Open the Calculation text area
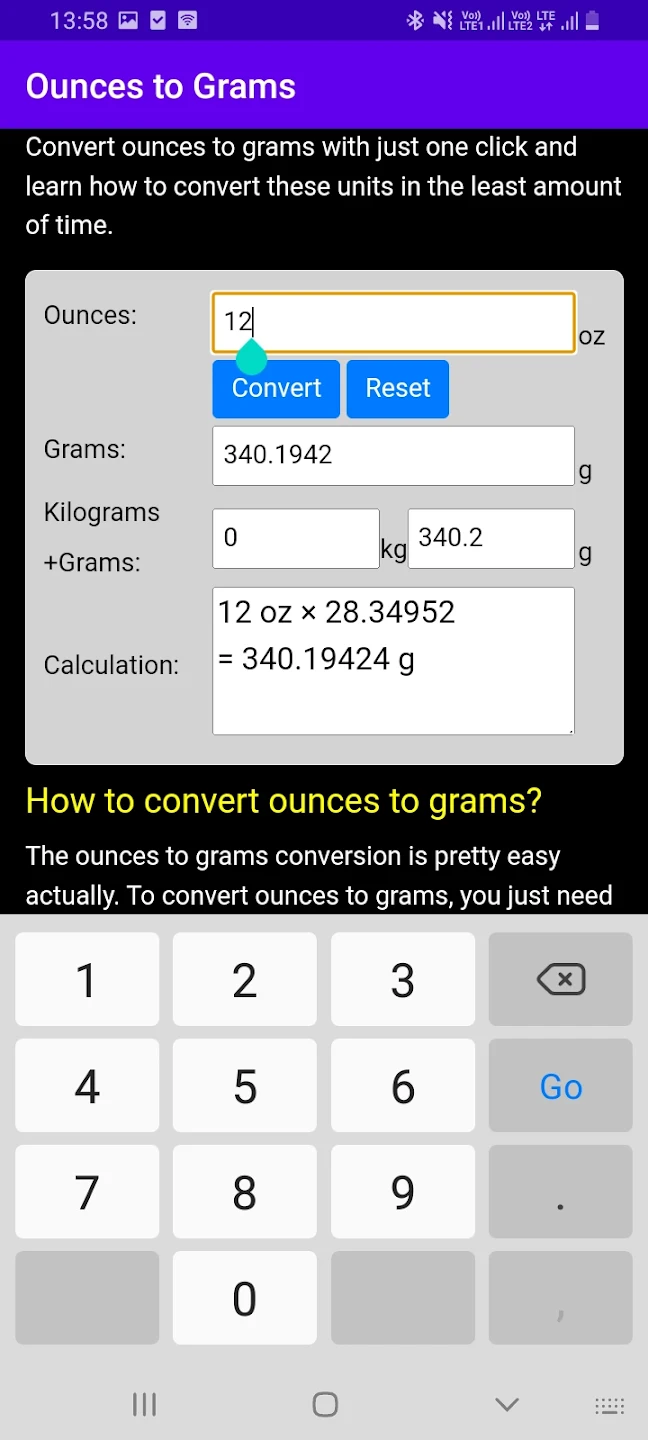 [x=394, y=661]
